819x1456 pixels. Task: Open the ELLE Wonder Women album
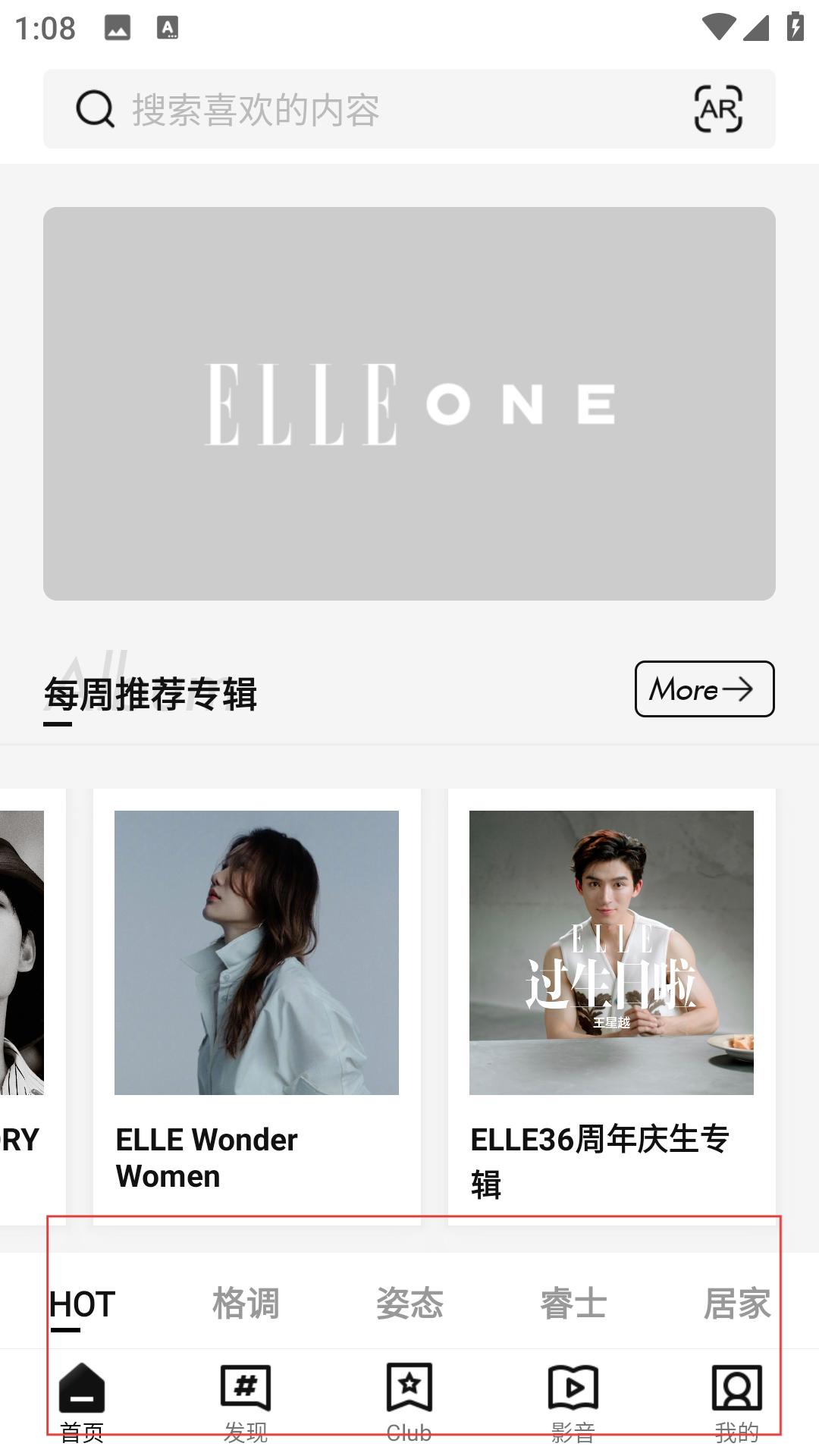pyautogui.click(x=256, y=1001)
